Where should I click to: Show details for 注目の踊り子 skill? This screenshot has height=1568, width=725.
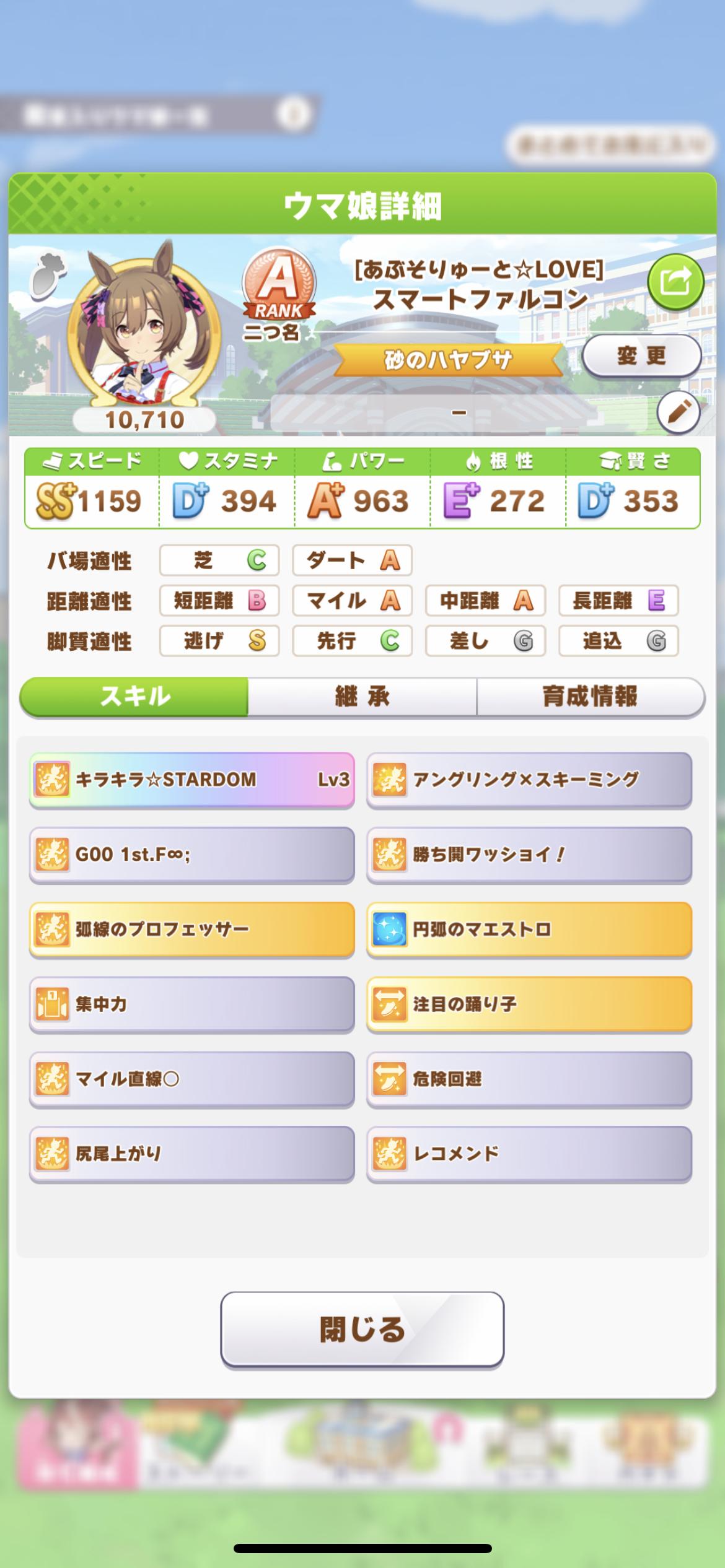(529, 1004)
